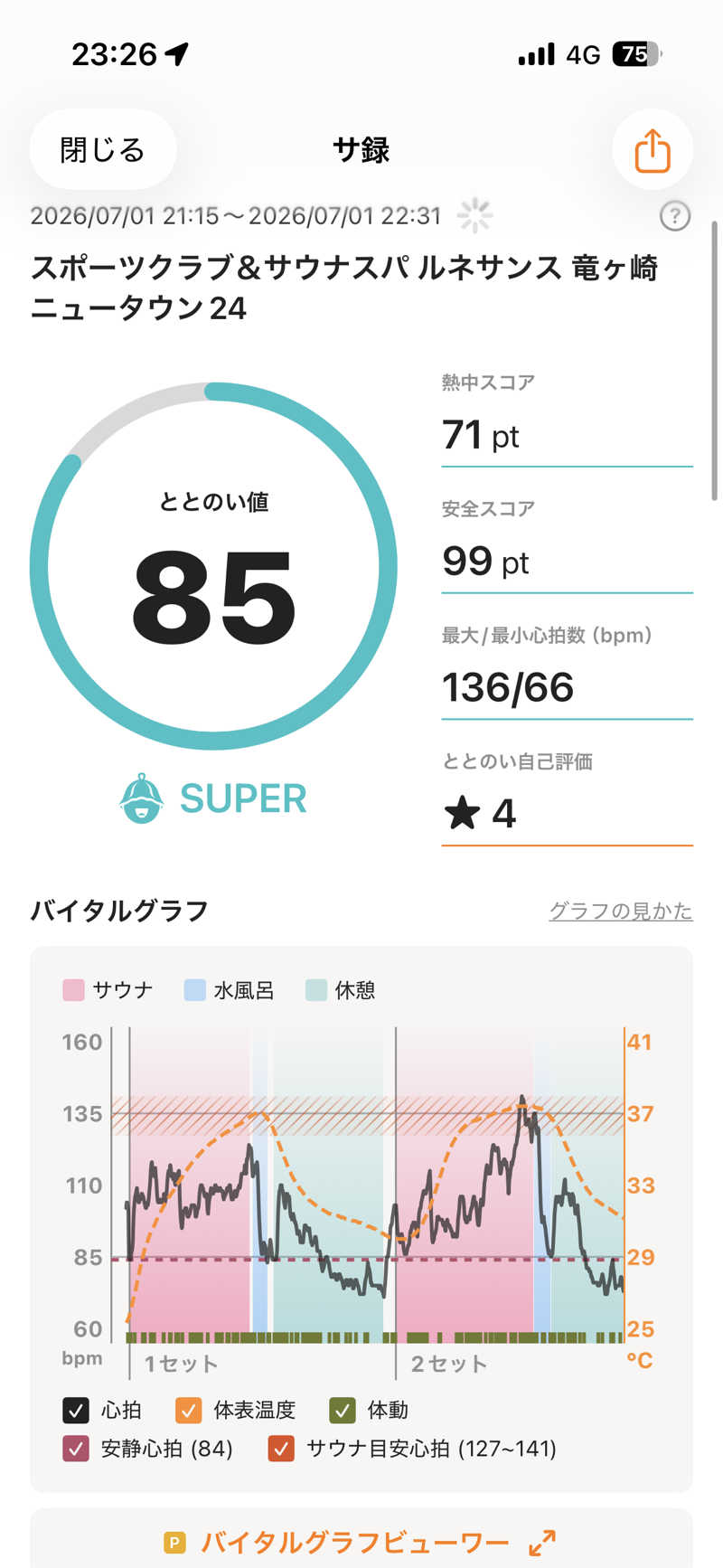The image size is (723, 1568).
Task: Open バイタルグラフビューワー
Action: (361, 1542)
